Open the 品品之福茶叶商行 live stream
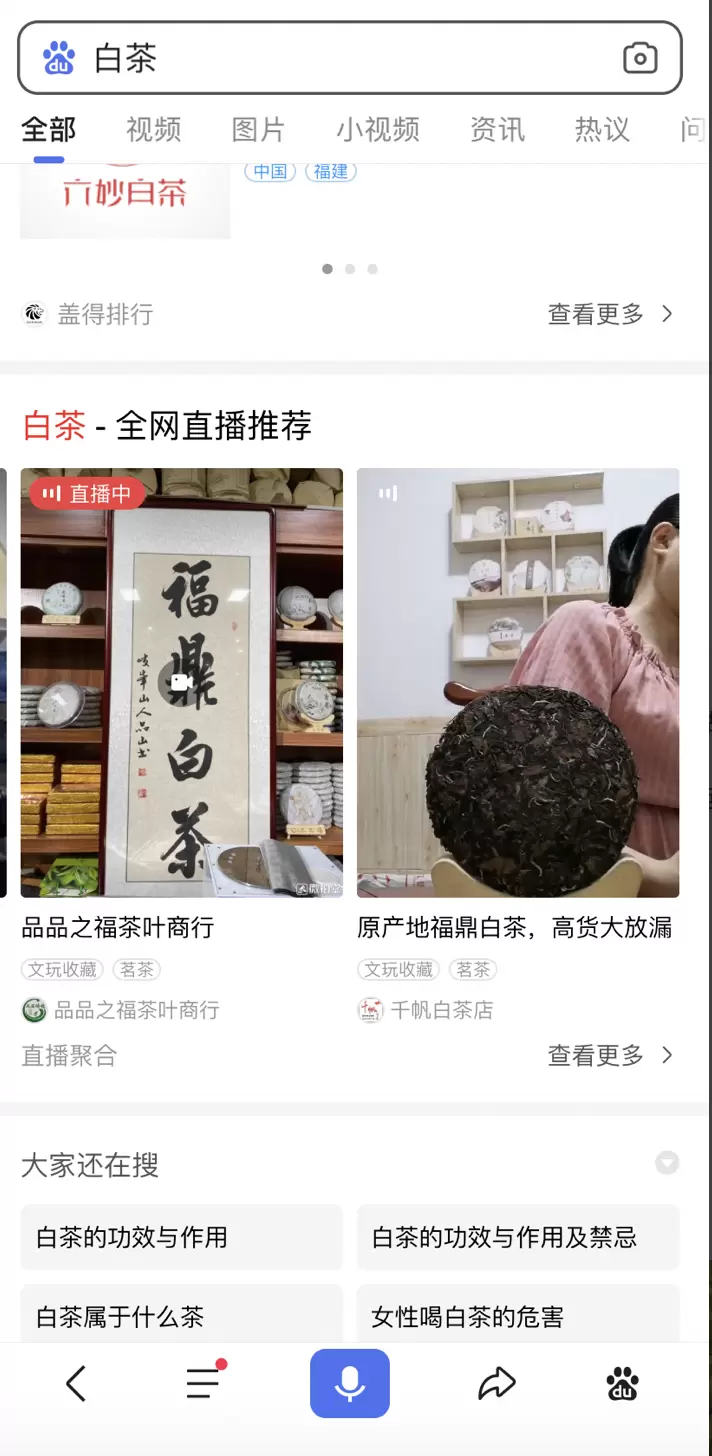This screenshot has height=1456, width=712. [x=182, y=683]
